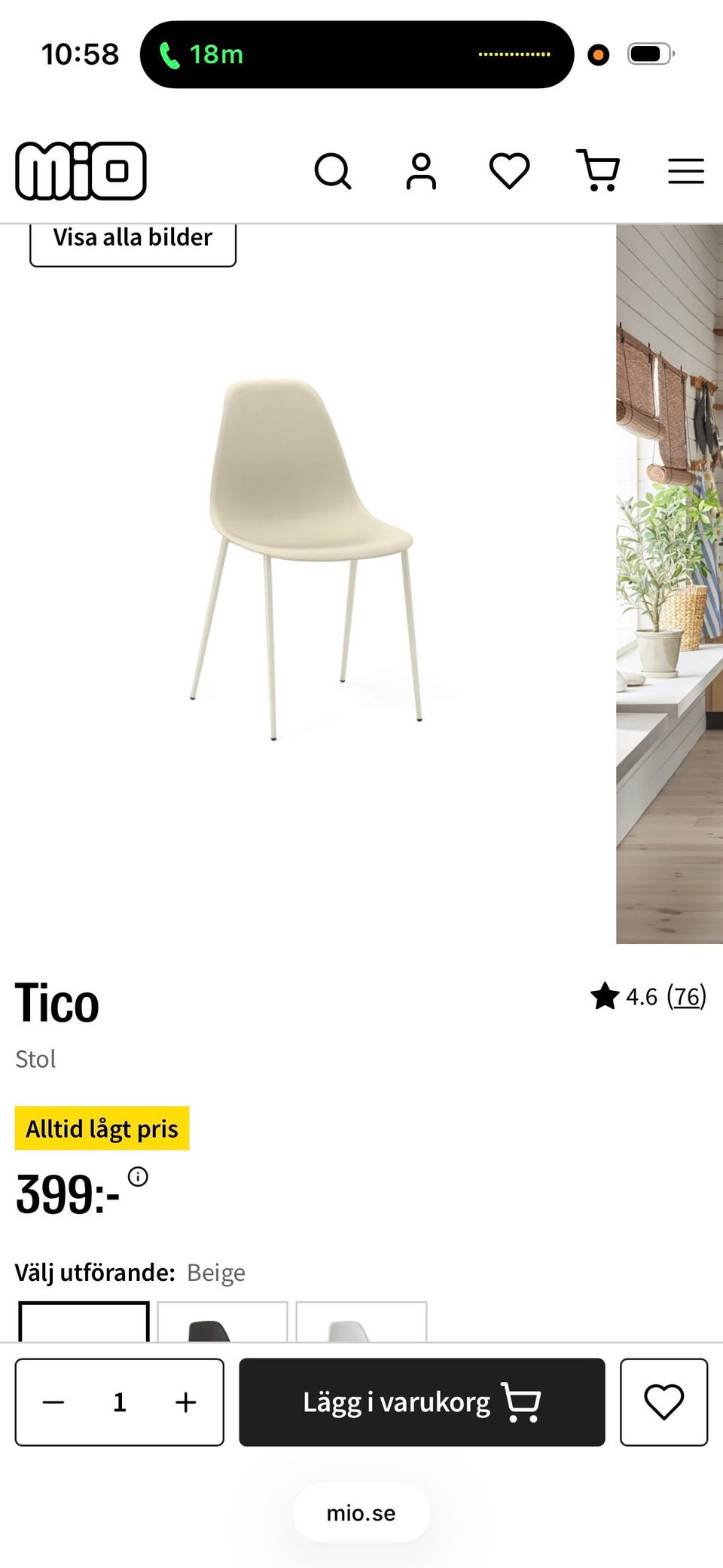Viewport: 723px width, 1568px height.
Task: Decrease quantity with the minus button
Action: click(53, 1402)
